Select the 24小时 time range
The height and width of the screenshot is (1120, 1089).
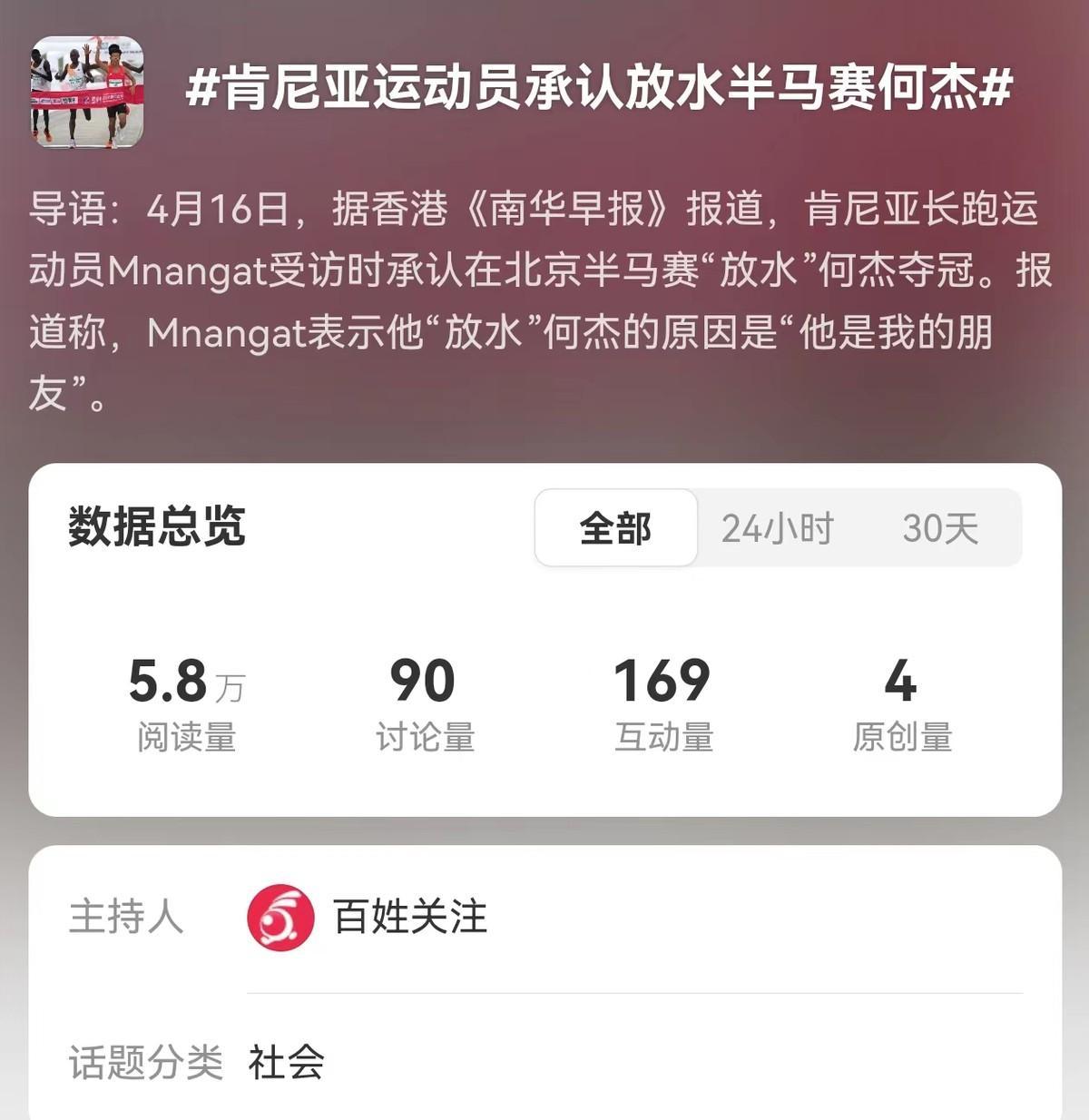coord(777,528)
